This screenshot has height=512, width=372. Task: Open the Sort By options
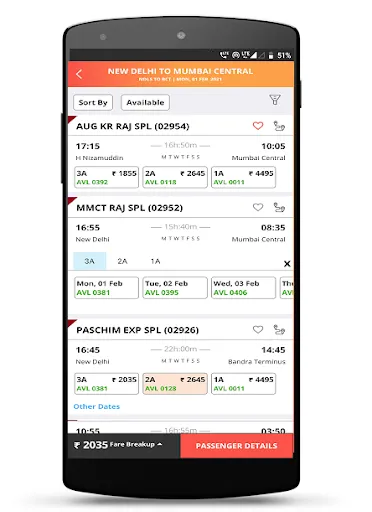[x=93, y=102]
